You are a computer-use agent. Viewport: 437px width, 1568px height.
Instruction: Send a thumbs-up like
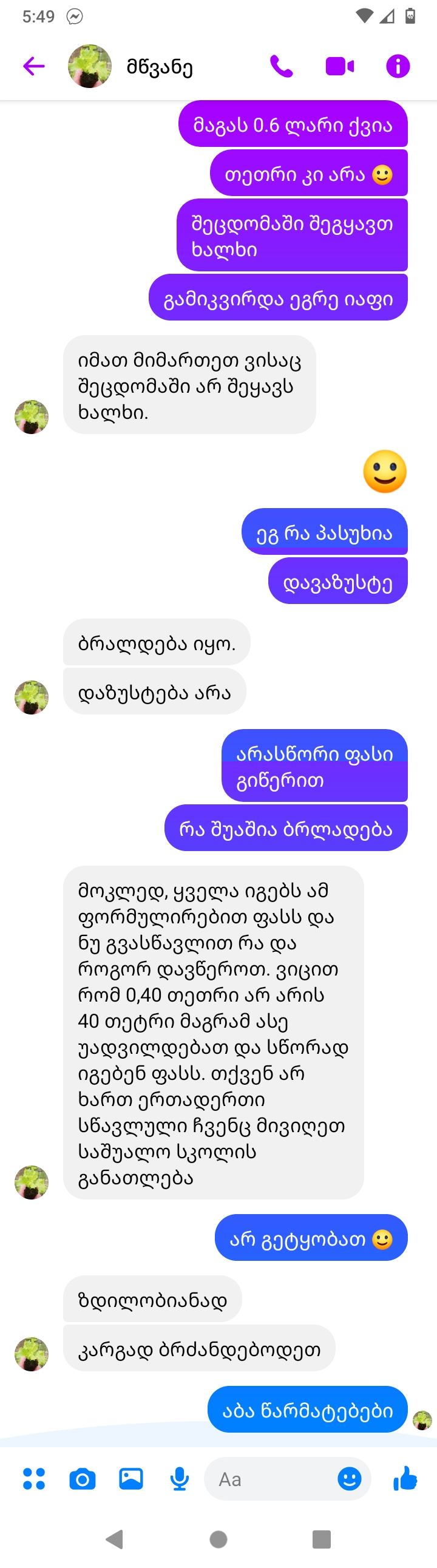pyautogui.click(x=405, y=1479)
